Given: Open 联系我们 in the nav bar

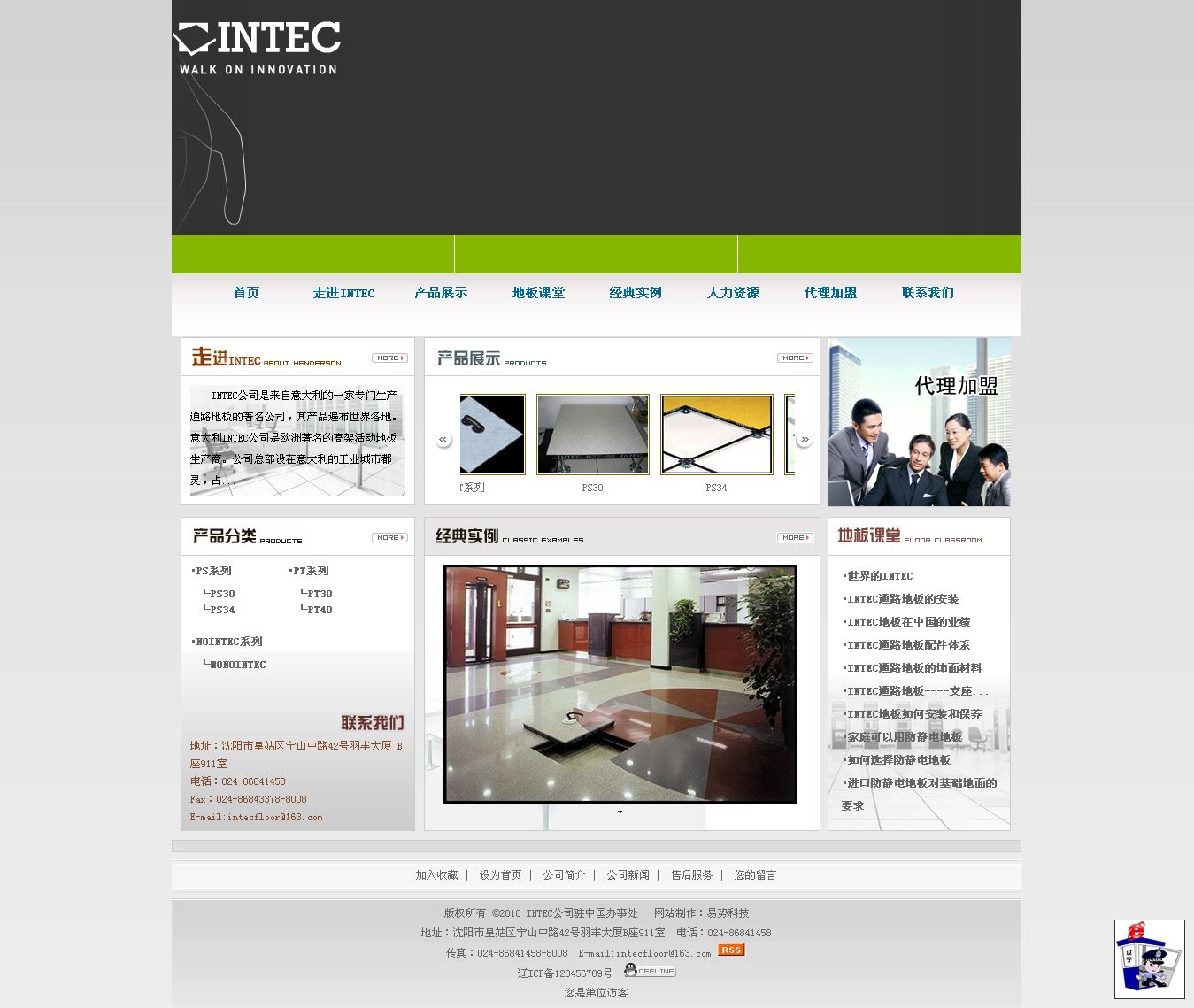Looking at the screenshot, I should [928, 293].
